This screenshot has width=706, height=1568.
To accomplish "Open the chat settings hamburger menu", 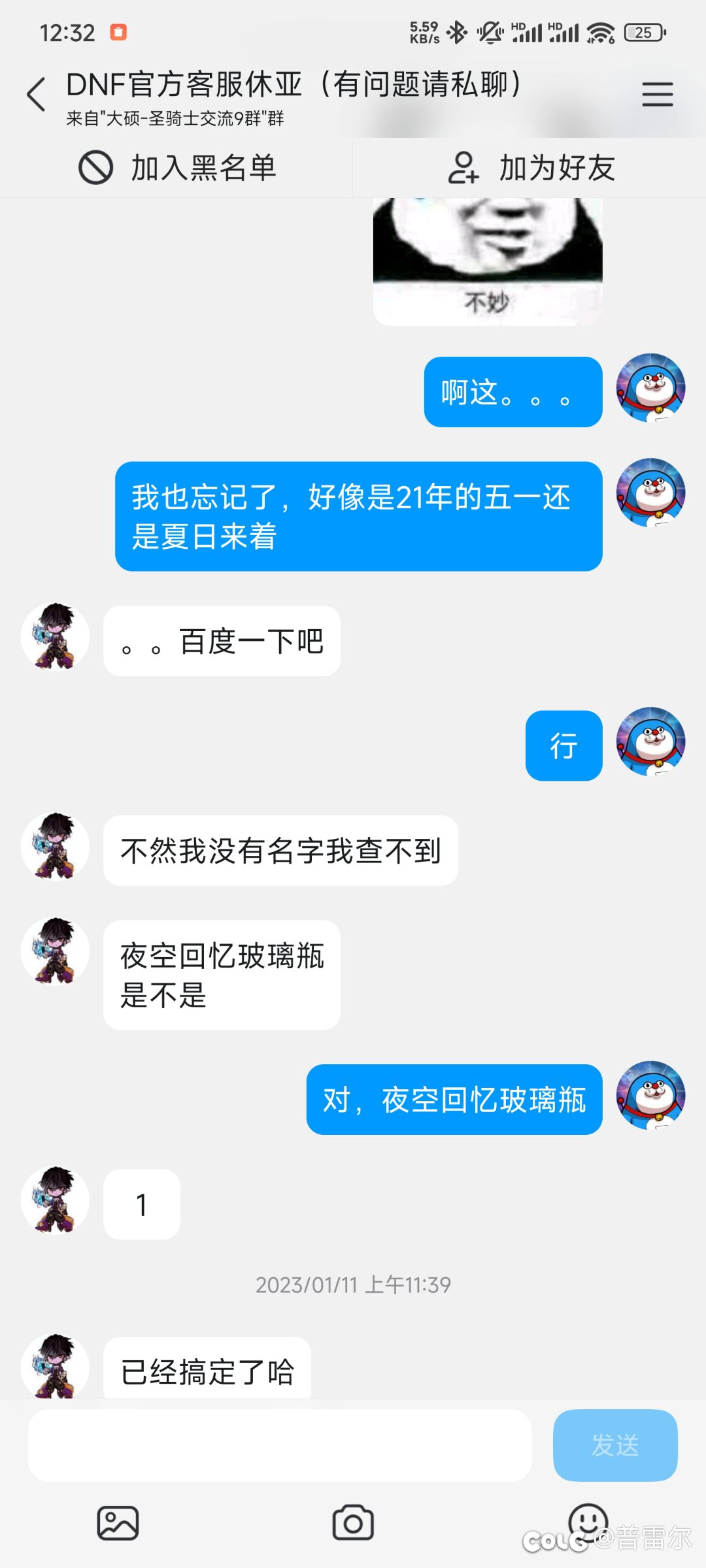I will click(657, 94).
